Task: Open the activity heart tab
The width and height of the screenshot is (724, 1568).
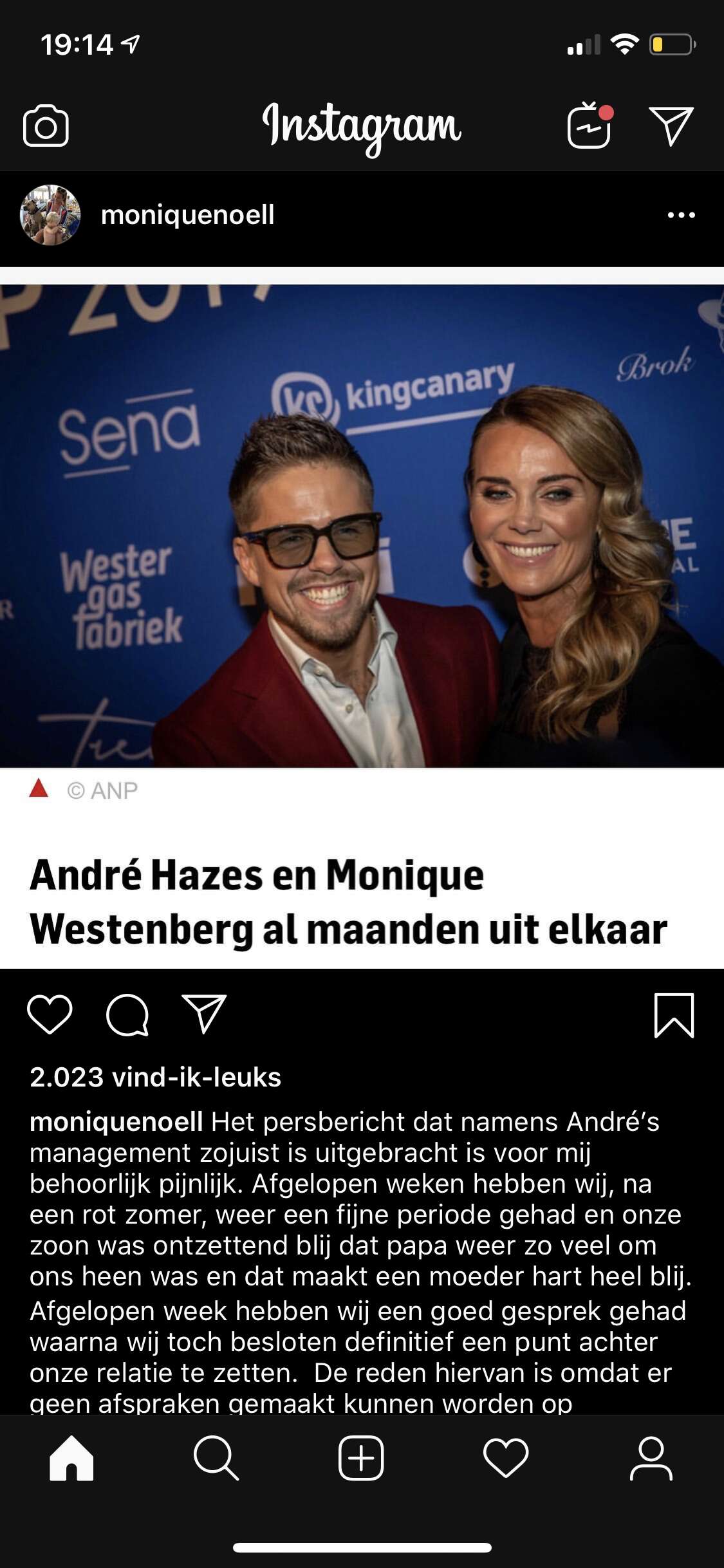Action: tap(506, 1458)
